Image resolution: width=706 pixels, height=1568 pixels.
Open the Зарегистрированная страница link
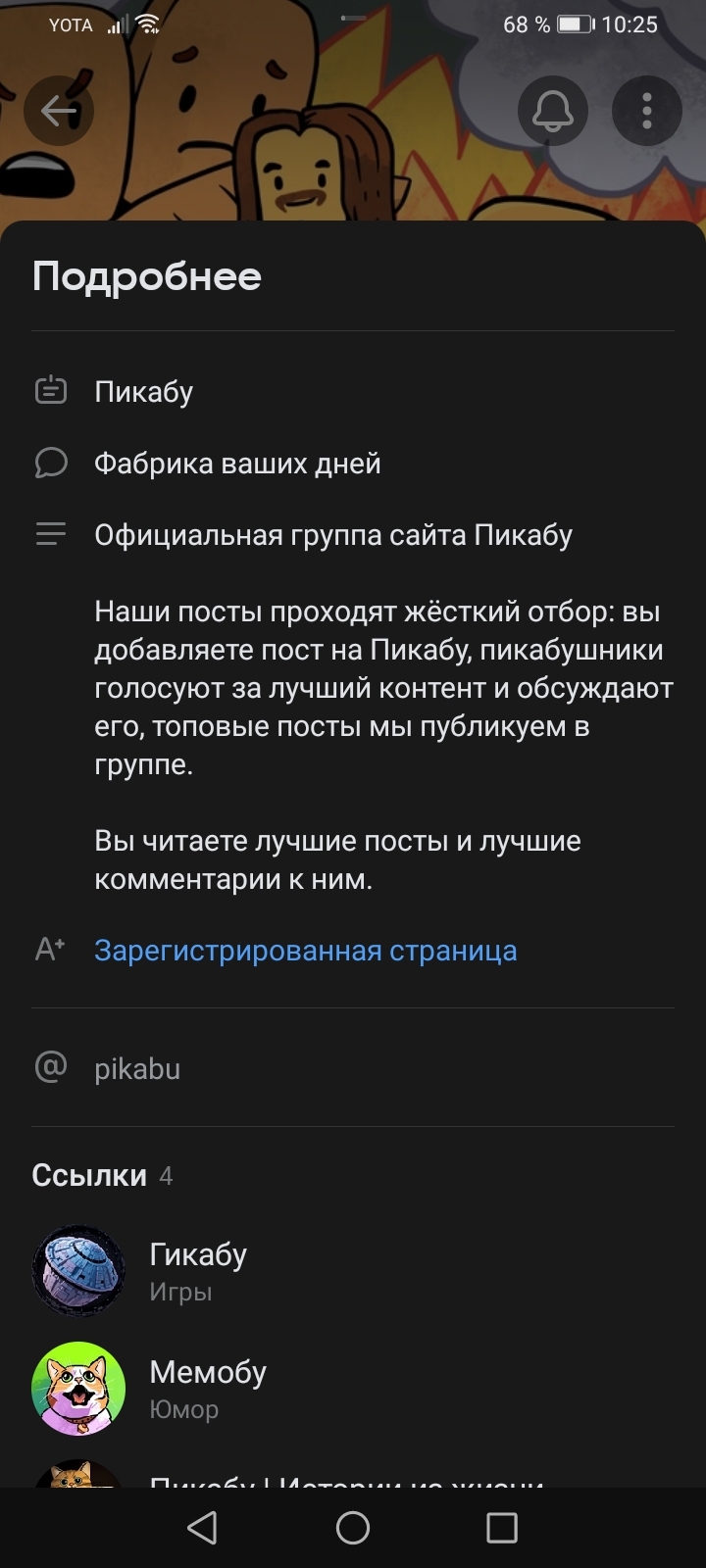pos(305,951)
